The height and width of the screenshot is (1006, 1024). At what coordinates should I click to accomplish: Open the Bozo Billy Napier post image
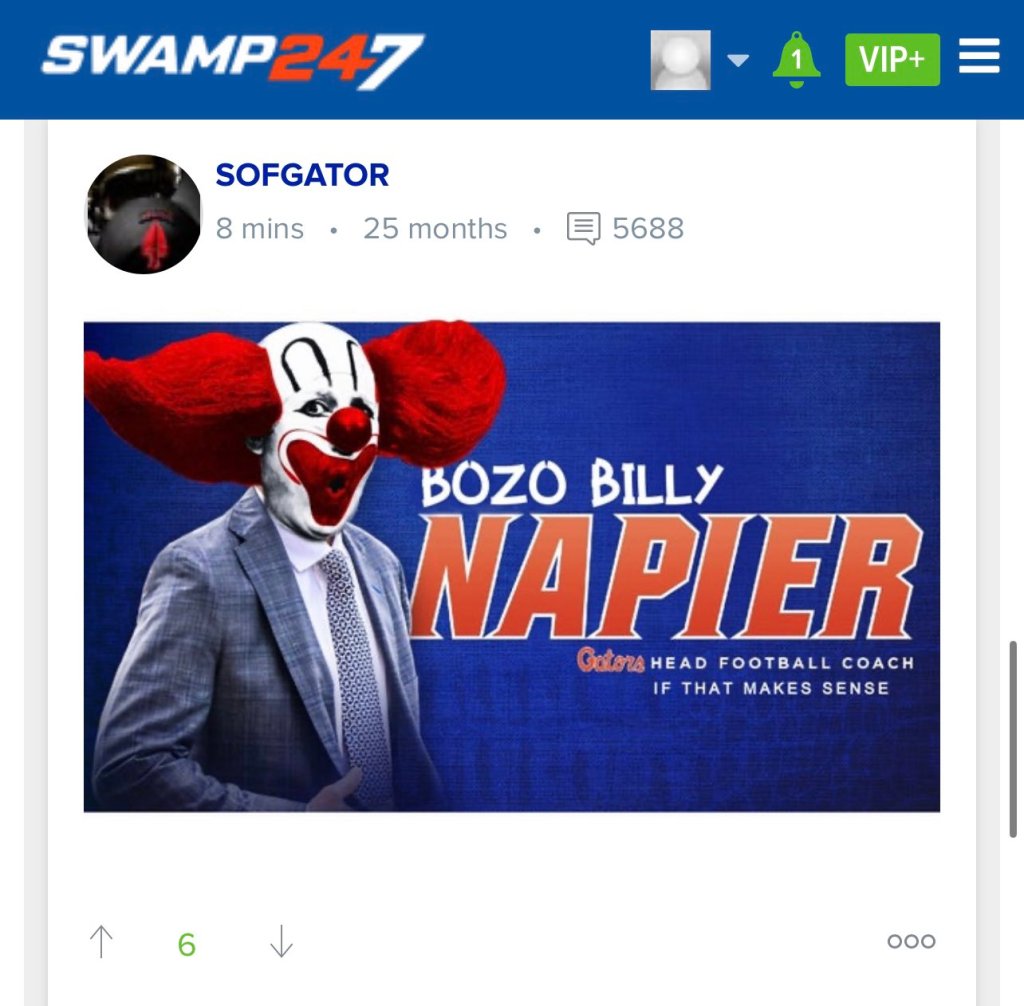(x=511, y=566)
